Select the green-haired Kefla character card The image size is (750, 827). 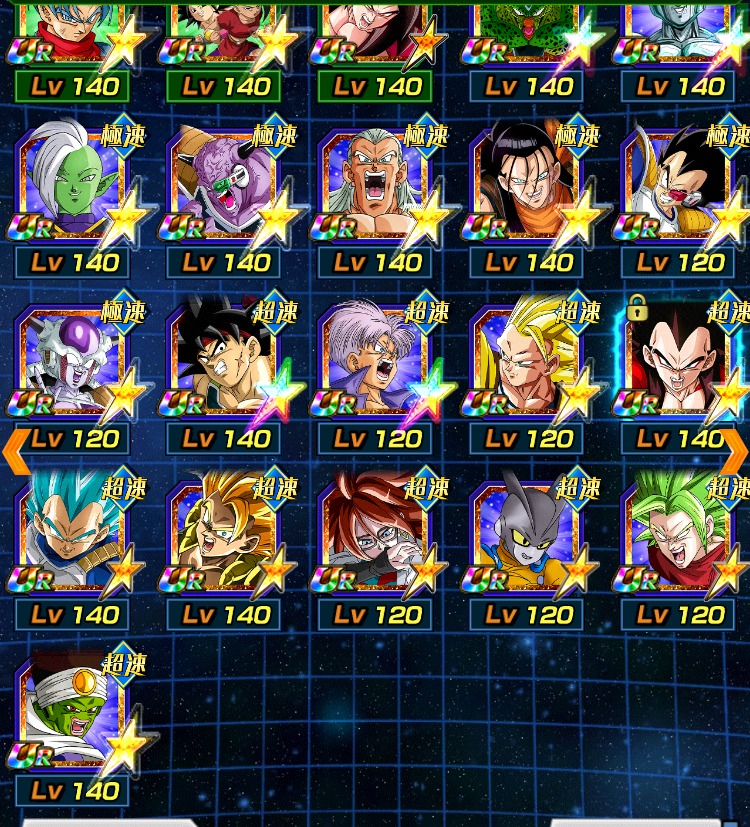click(680, 542)
